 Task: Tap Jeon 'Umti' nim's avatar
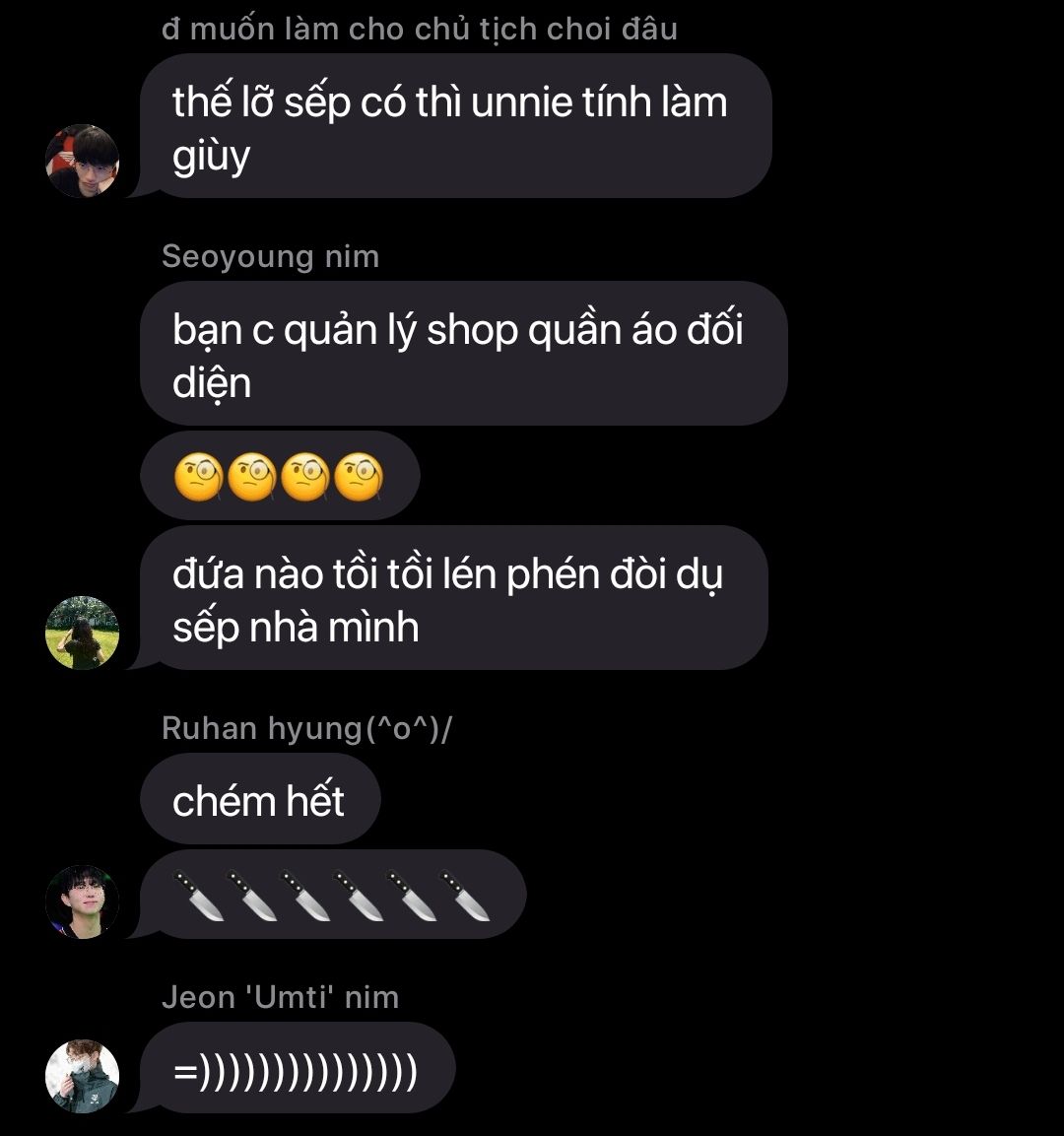pyautogui.click(x=82, y=1076)
